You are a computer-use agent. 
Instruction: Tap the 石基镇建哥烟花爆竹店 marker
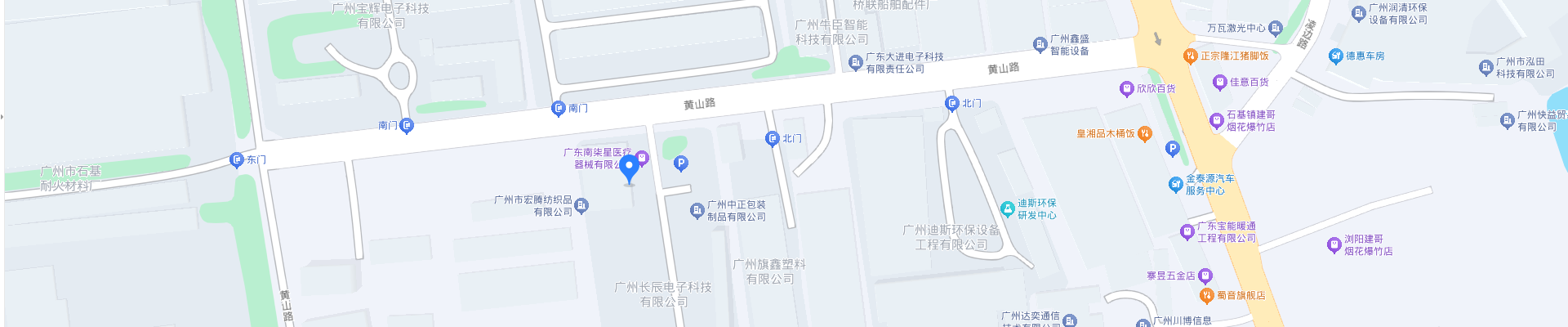point(1217,121)
